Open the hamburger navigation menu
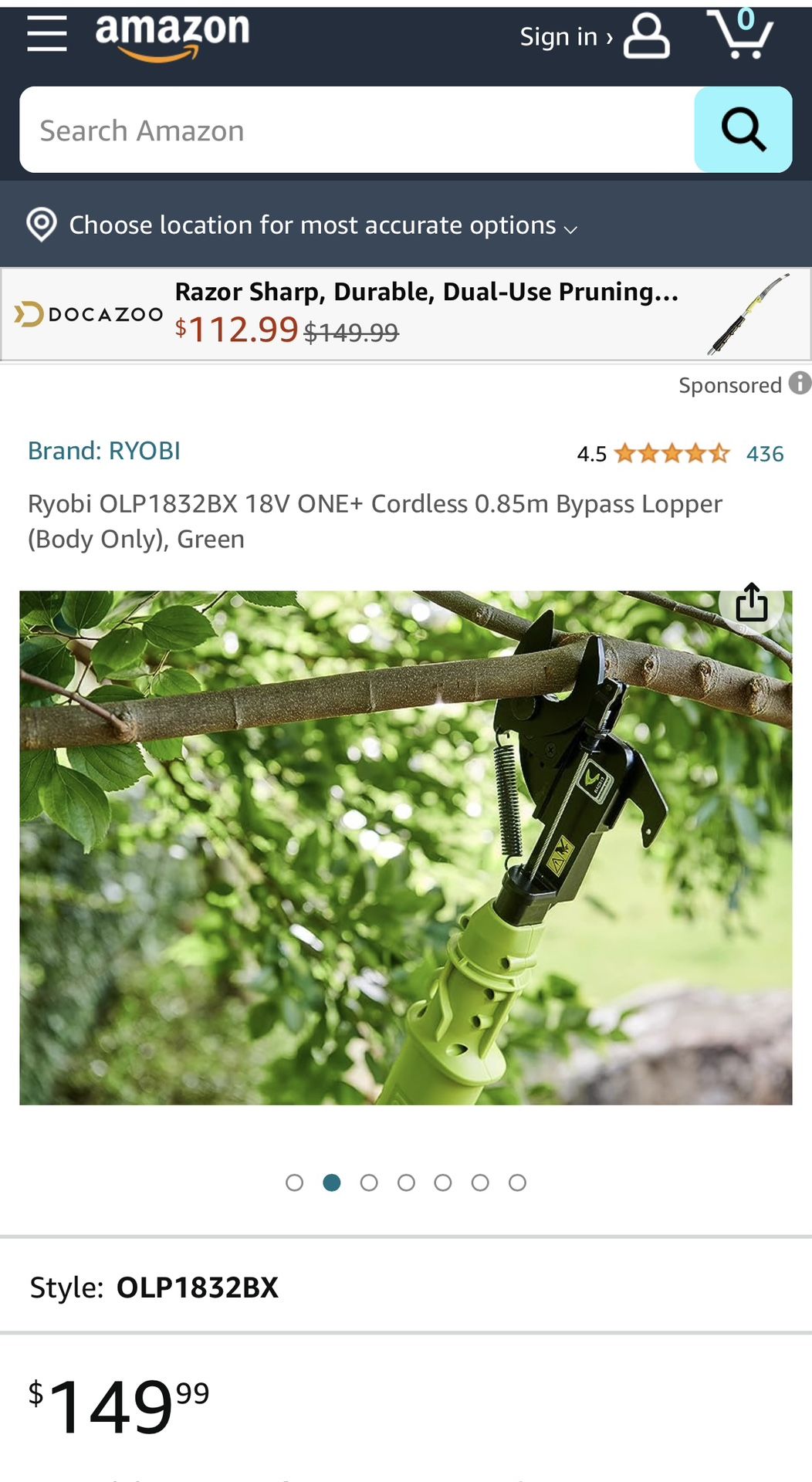The width and height of the screenshot is (812, 1482). pos(46,35)
